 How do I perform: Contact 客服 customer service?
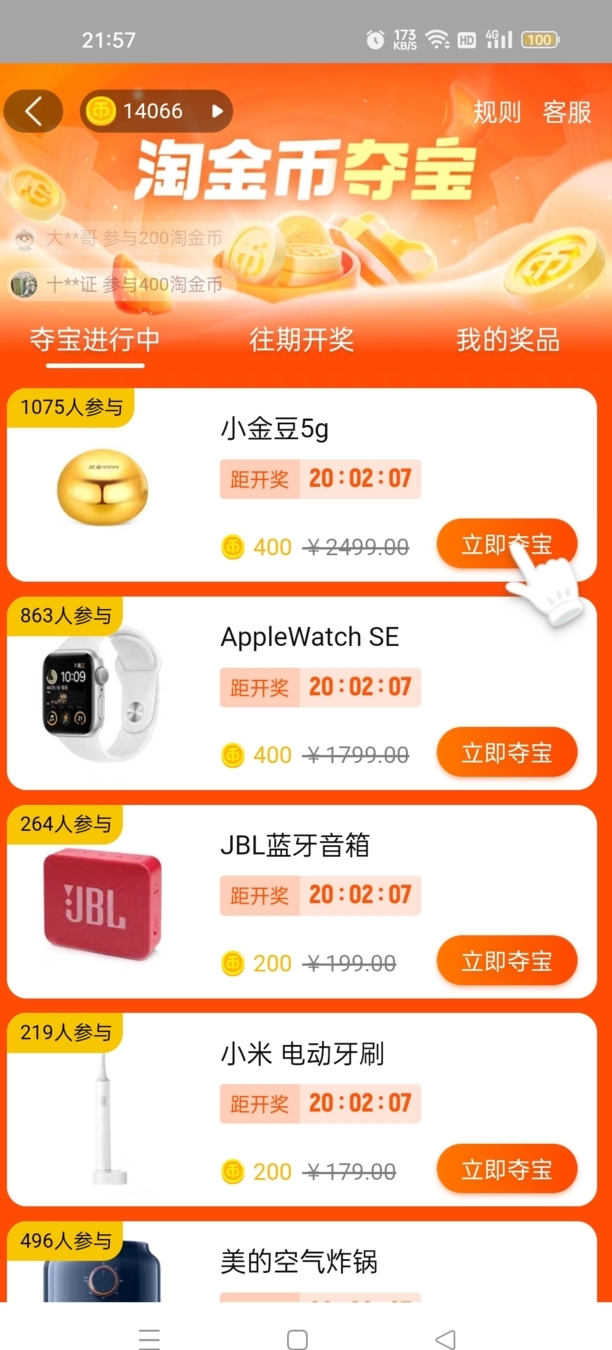[567, 112]
